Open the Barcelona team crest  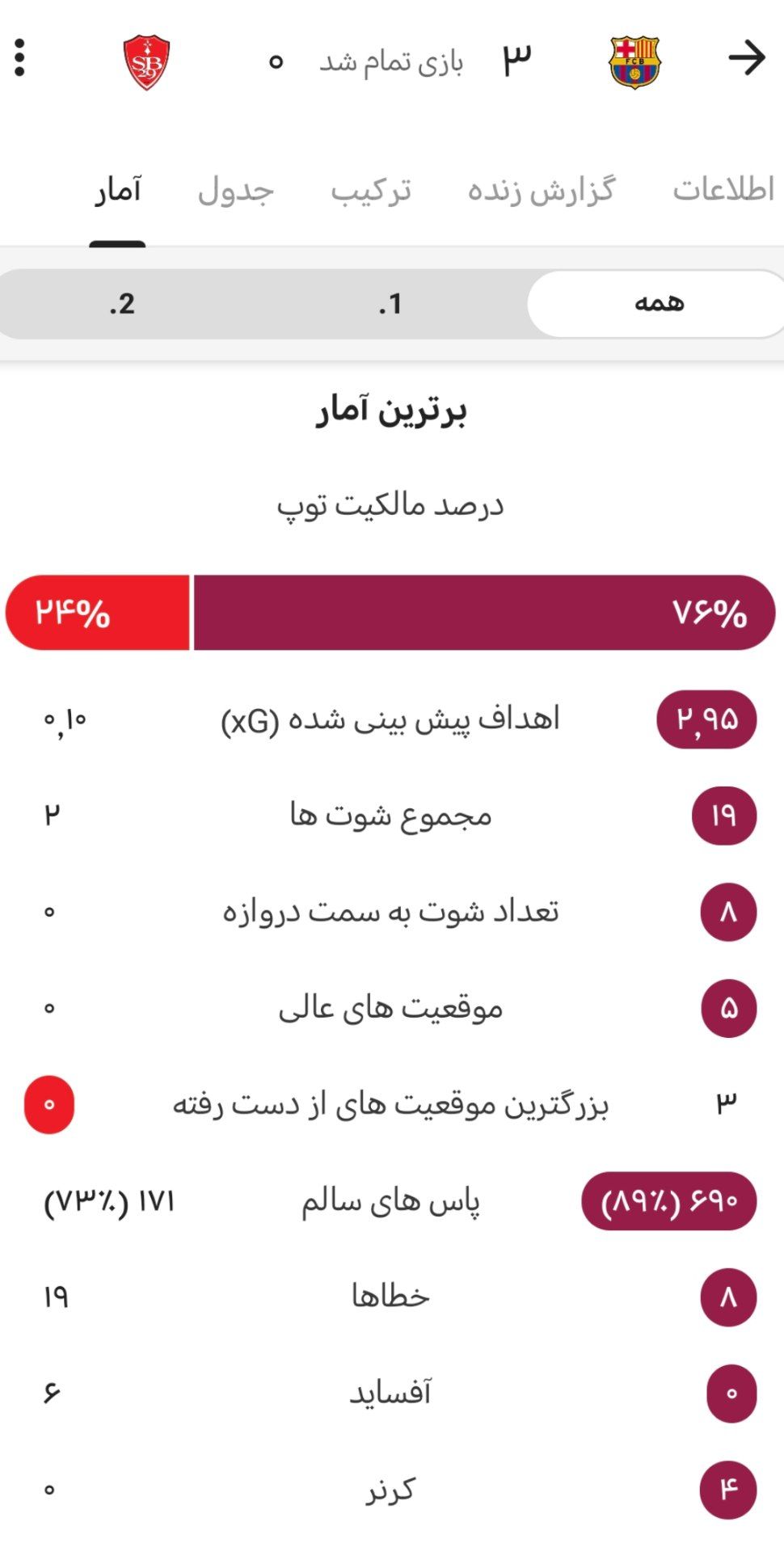pyautogui.click(x=634, y=61)
